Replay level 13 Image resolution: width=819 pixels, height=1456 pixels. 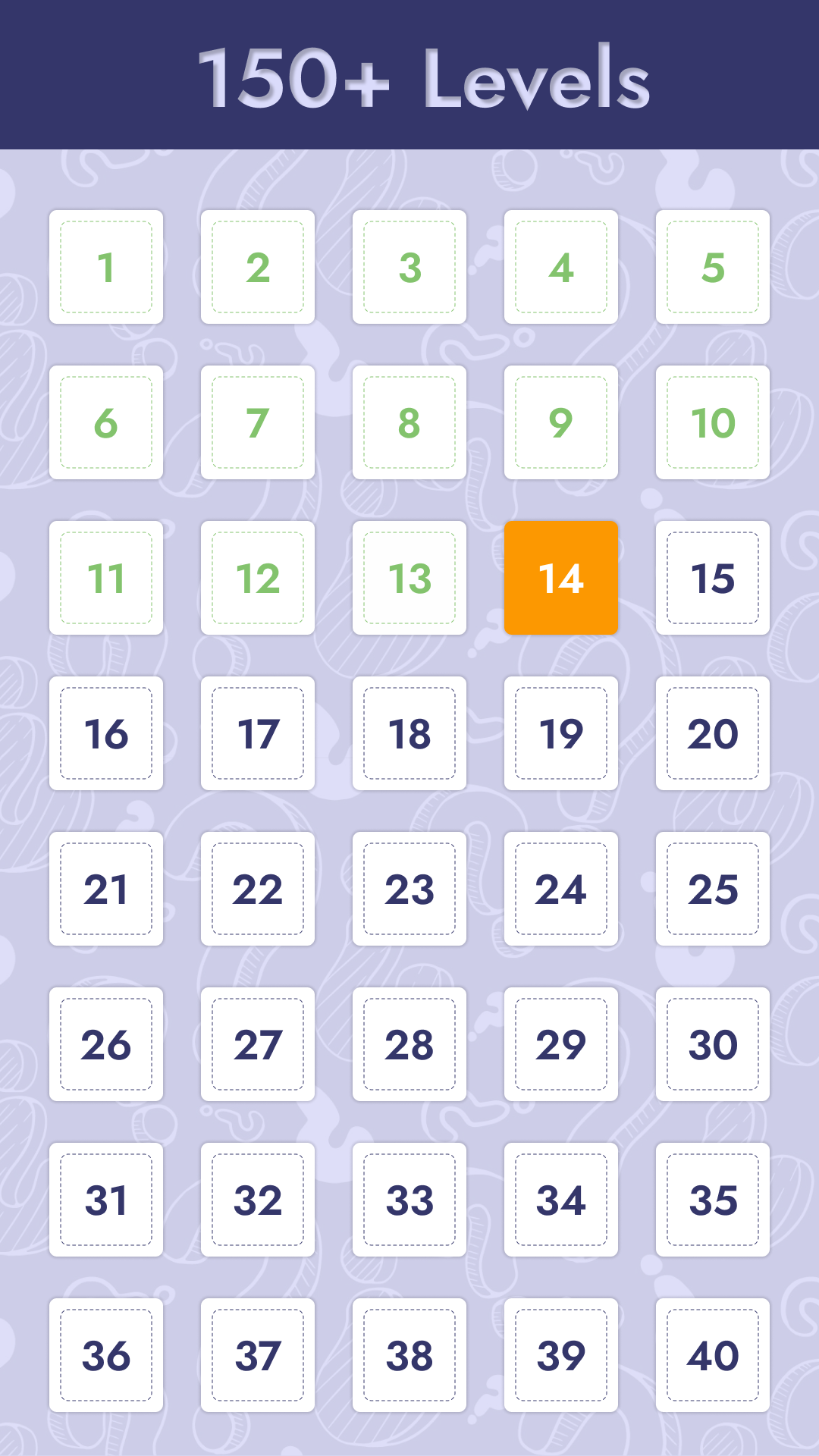[x=409, y=578]
